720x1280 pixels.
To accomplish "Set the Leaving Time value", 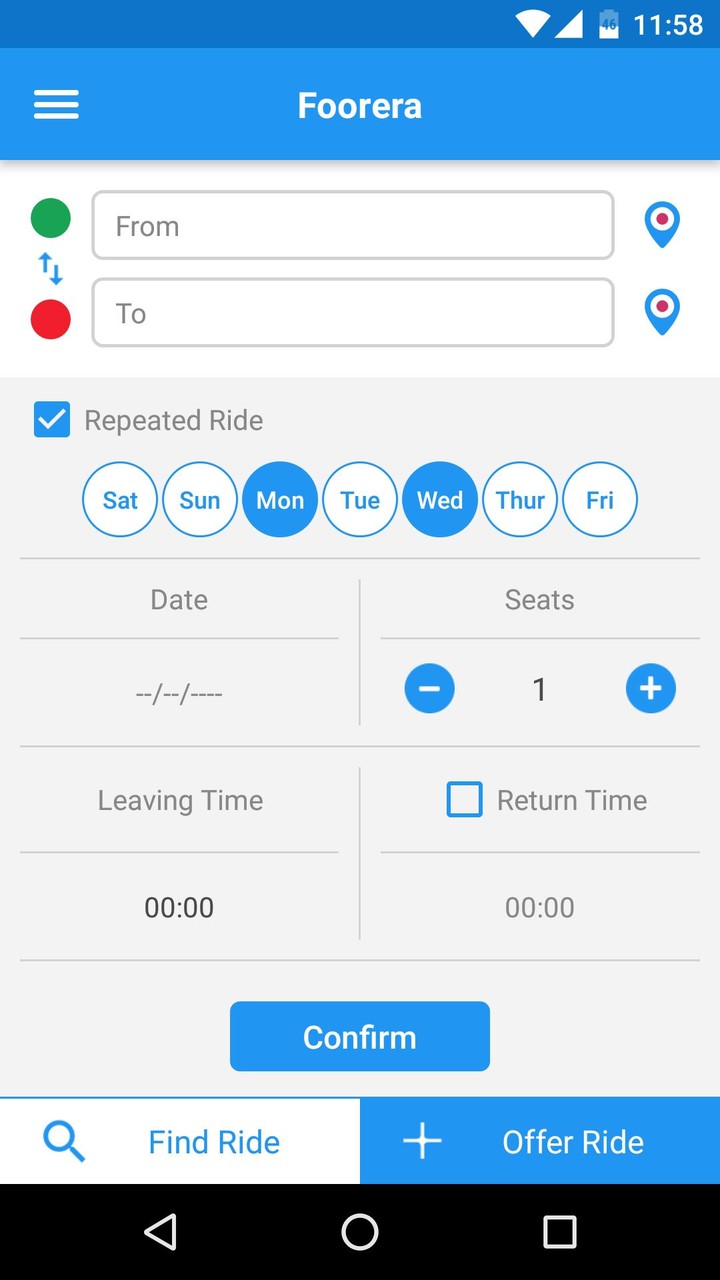I will 179,907.
